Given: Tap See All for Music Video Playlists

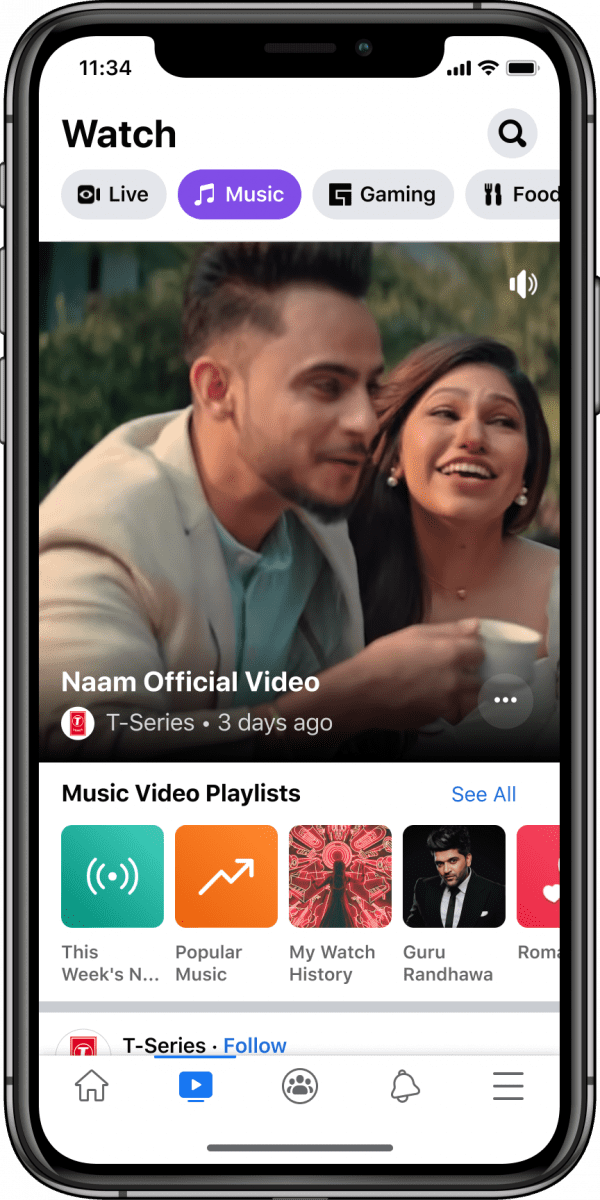Looking at the screenshot, I should point(483,794).
